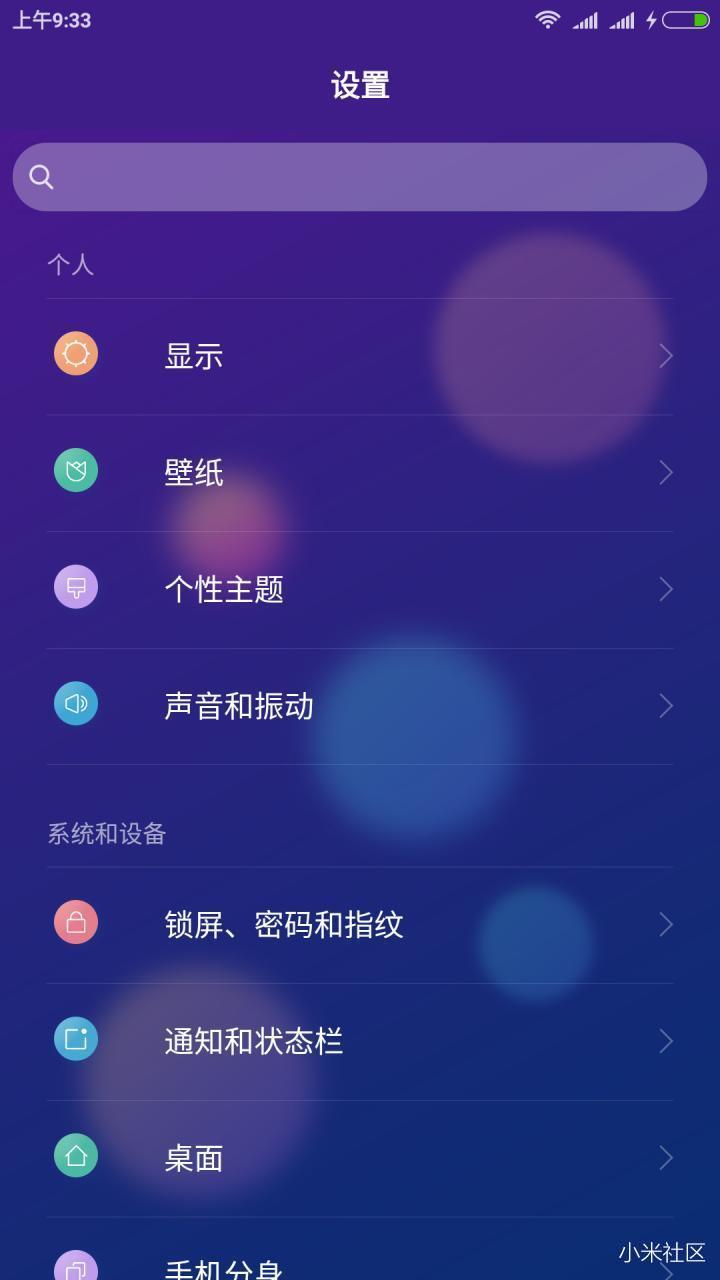Tap the notifications and status bar icon
Viewport: 720px width, 1280px height.
point(75,1040)
